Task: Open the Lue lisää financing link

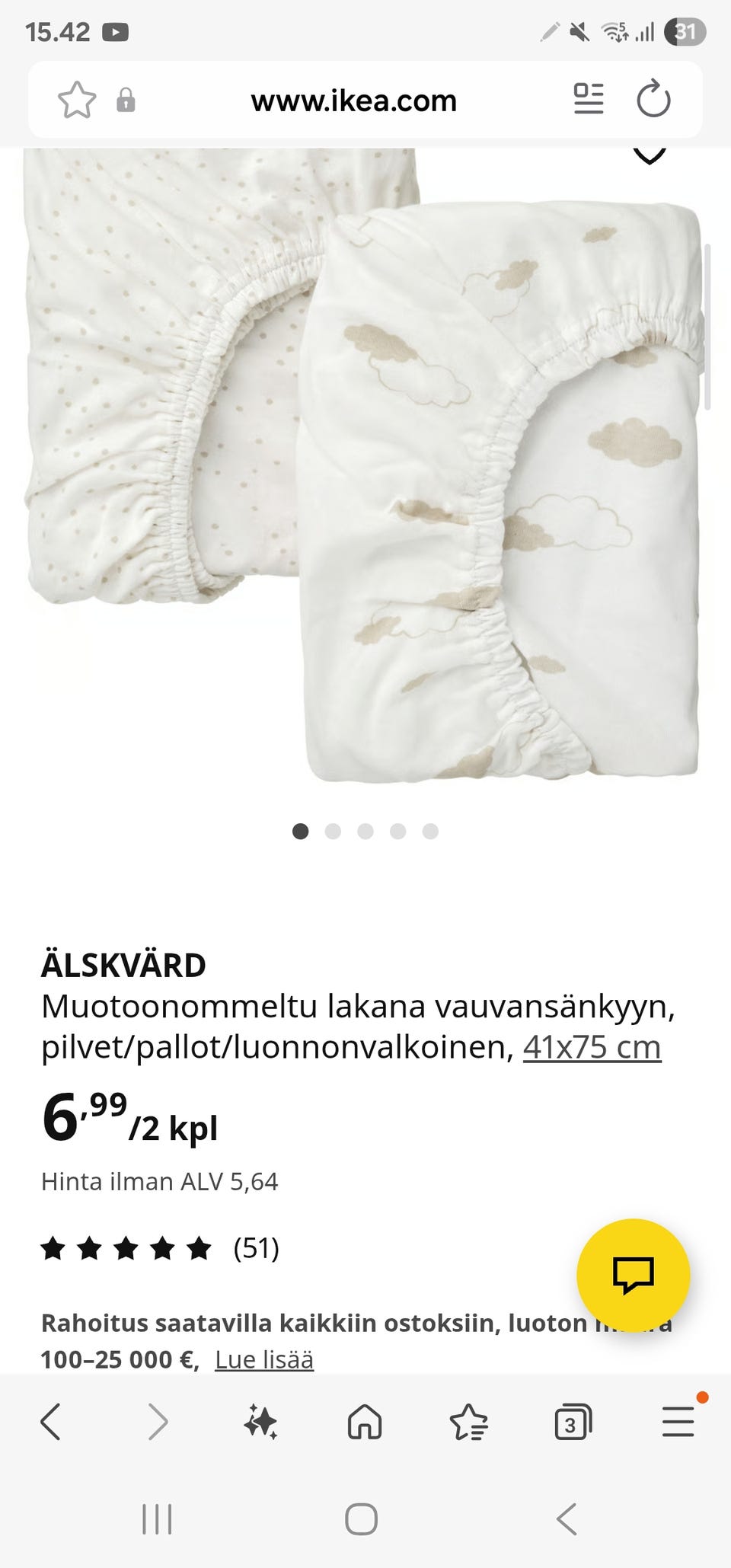Action: (x=264, y=1358)
